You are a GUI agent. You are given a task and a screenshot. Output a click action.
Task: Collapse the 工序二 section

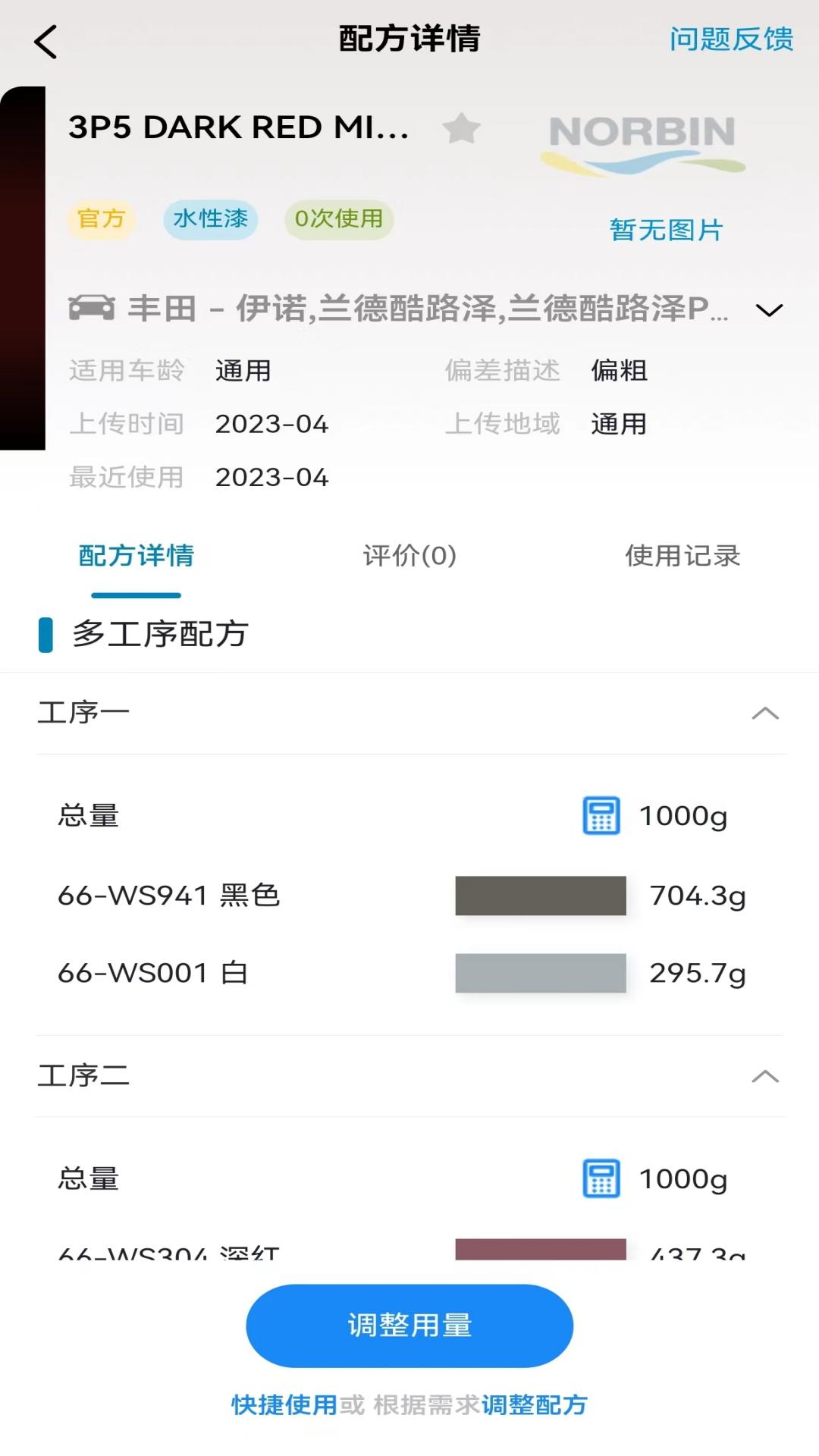point(767,1076)
